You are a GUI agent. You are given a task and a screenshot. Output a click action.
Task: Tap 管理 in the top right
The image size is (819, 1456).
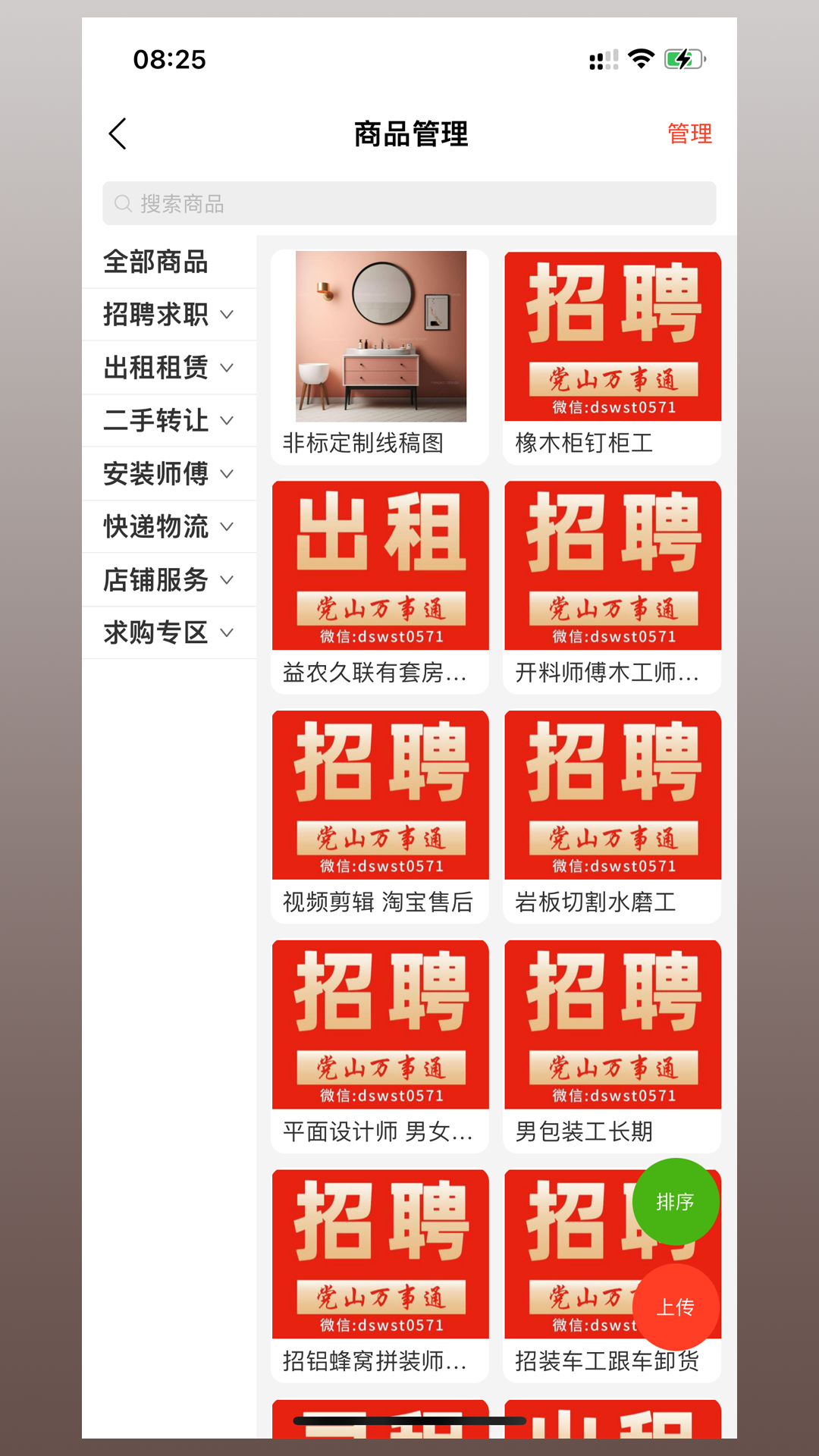coord(689,134)
